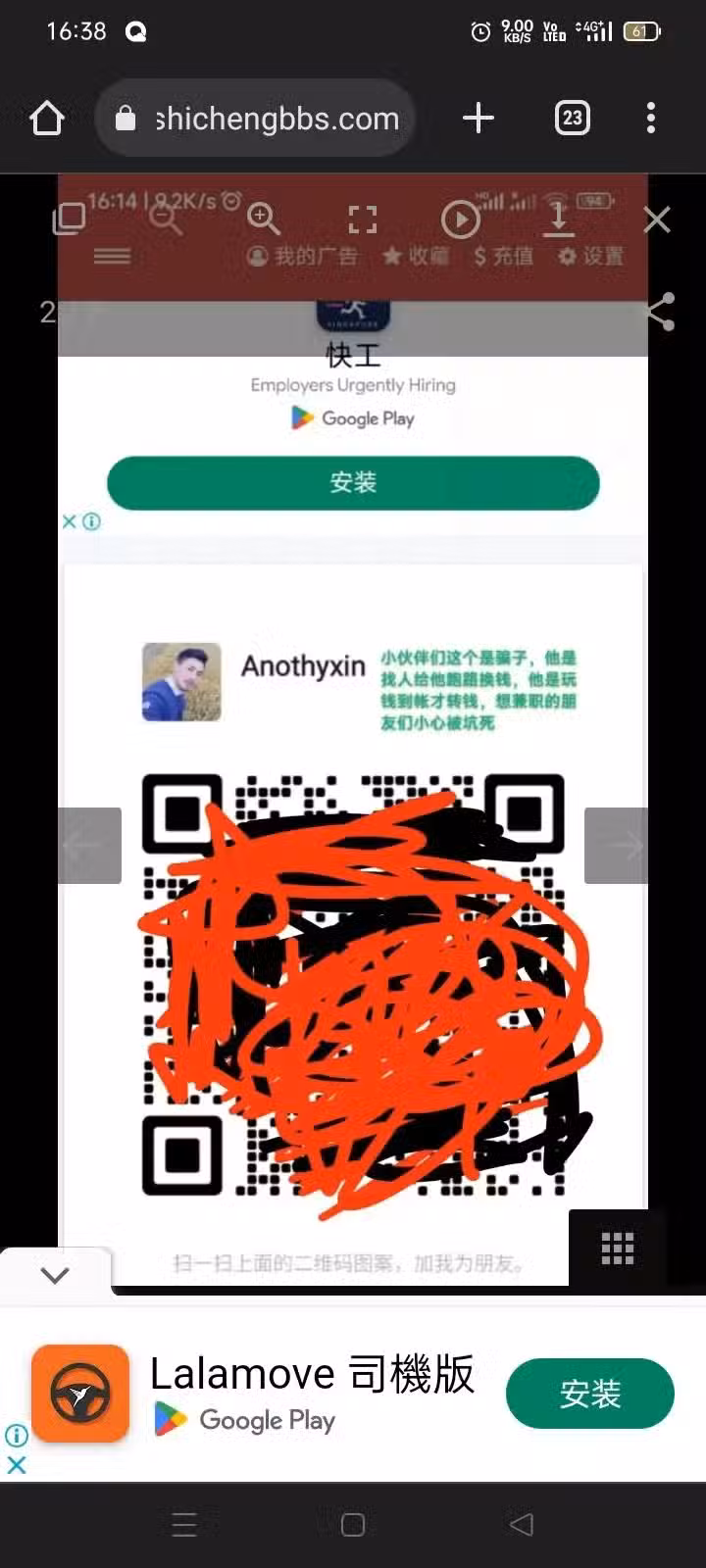Open a new browser tab
Screen dimensions: 706x1568
click(479, 119)
